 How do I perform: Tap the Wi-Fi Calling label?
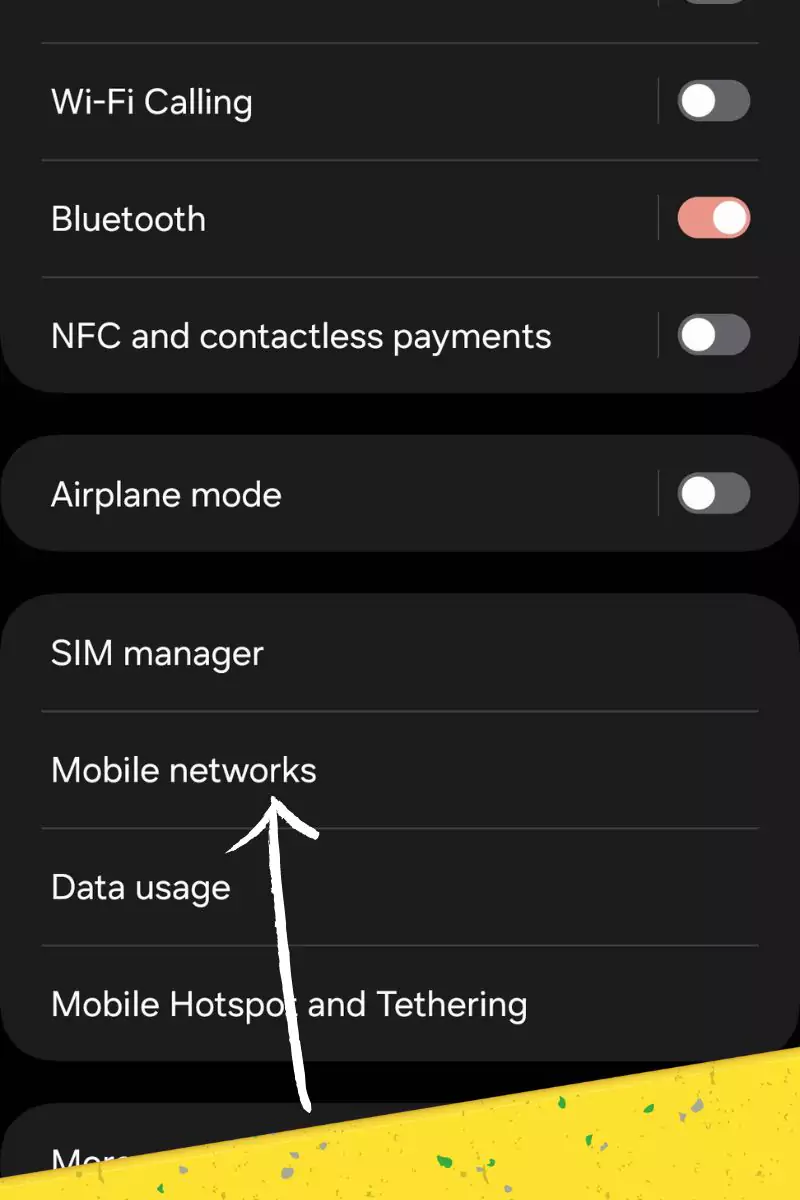click(151, 100)
